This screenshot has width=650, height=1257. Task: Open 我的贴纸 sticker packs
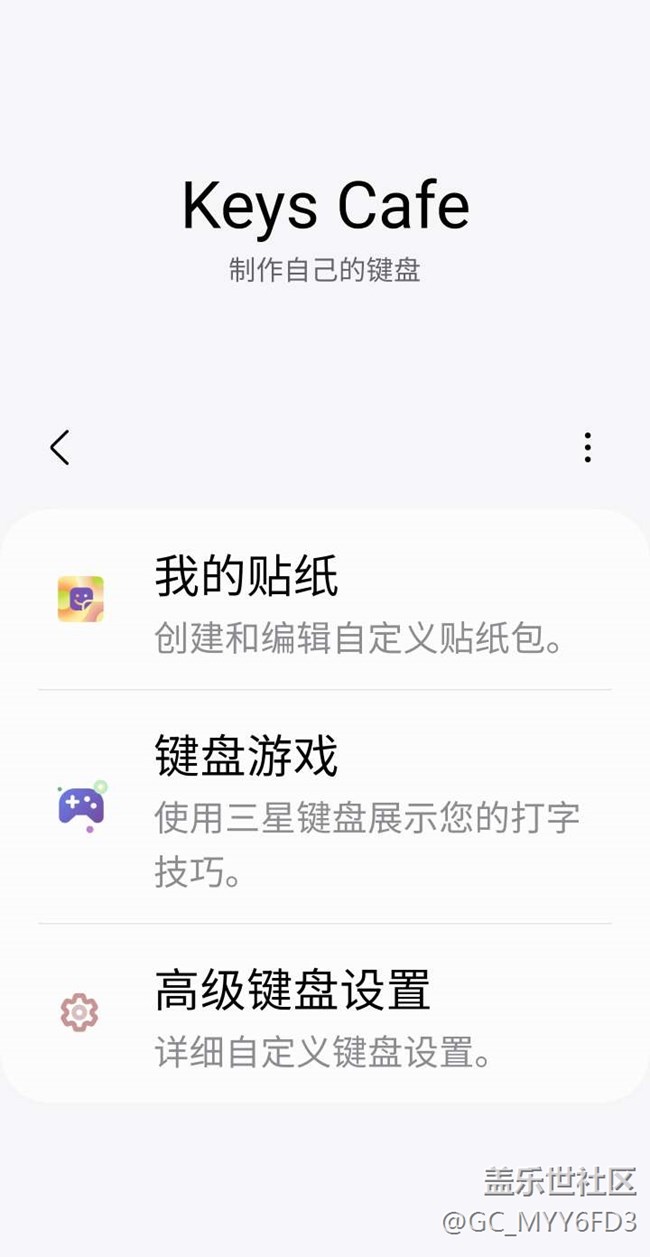point(325,600)
